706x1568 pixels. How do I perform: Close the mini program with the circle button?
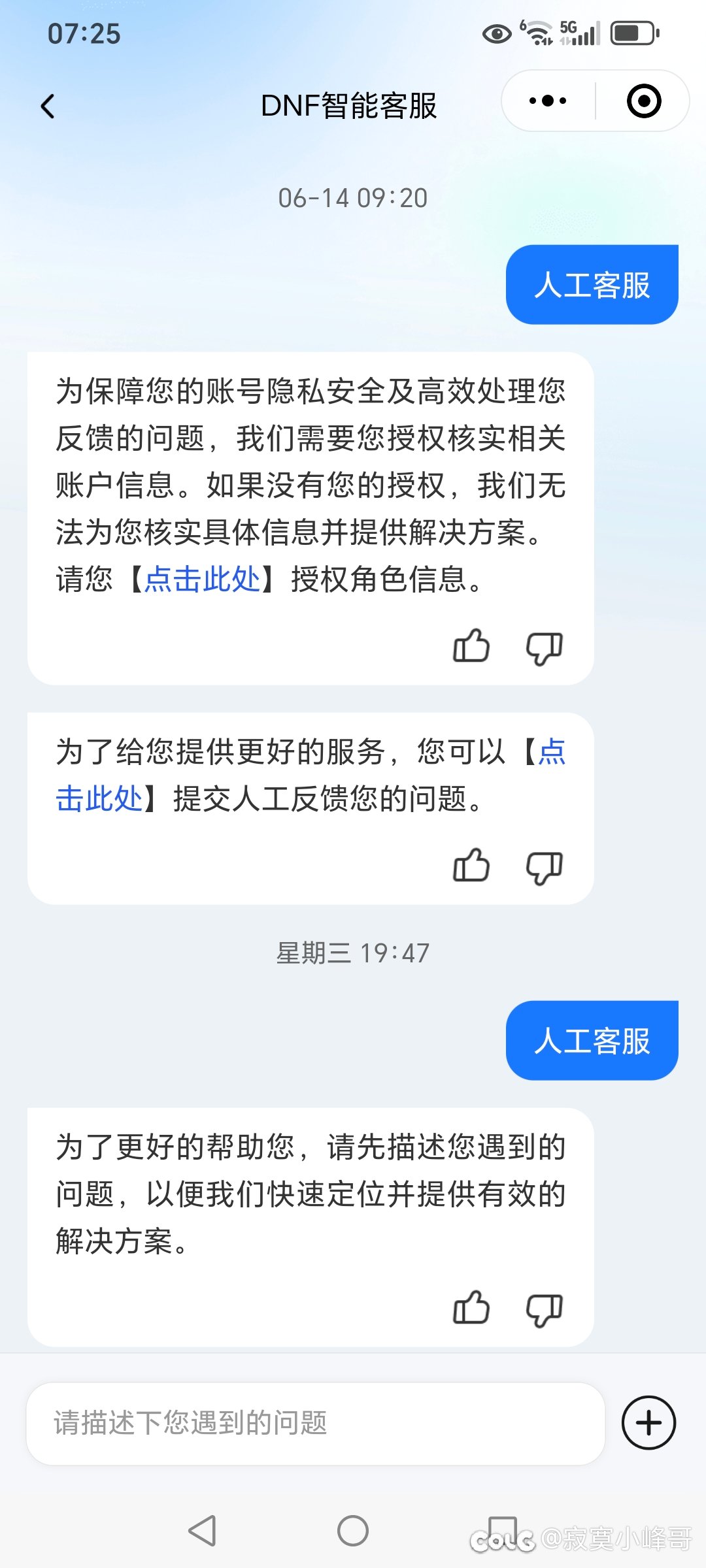(x=644, y=101)
